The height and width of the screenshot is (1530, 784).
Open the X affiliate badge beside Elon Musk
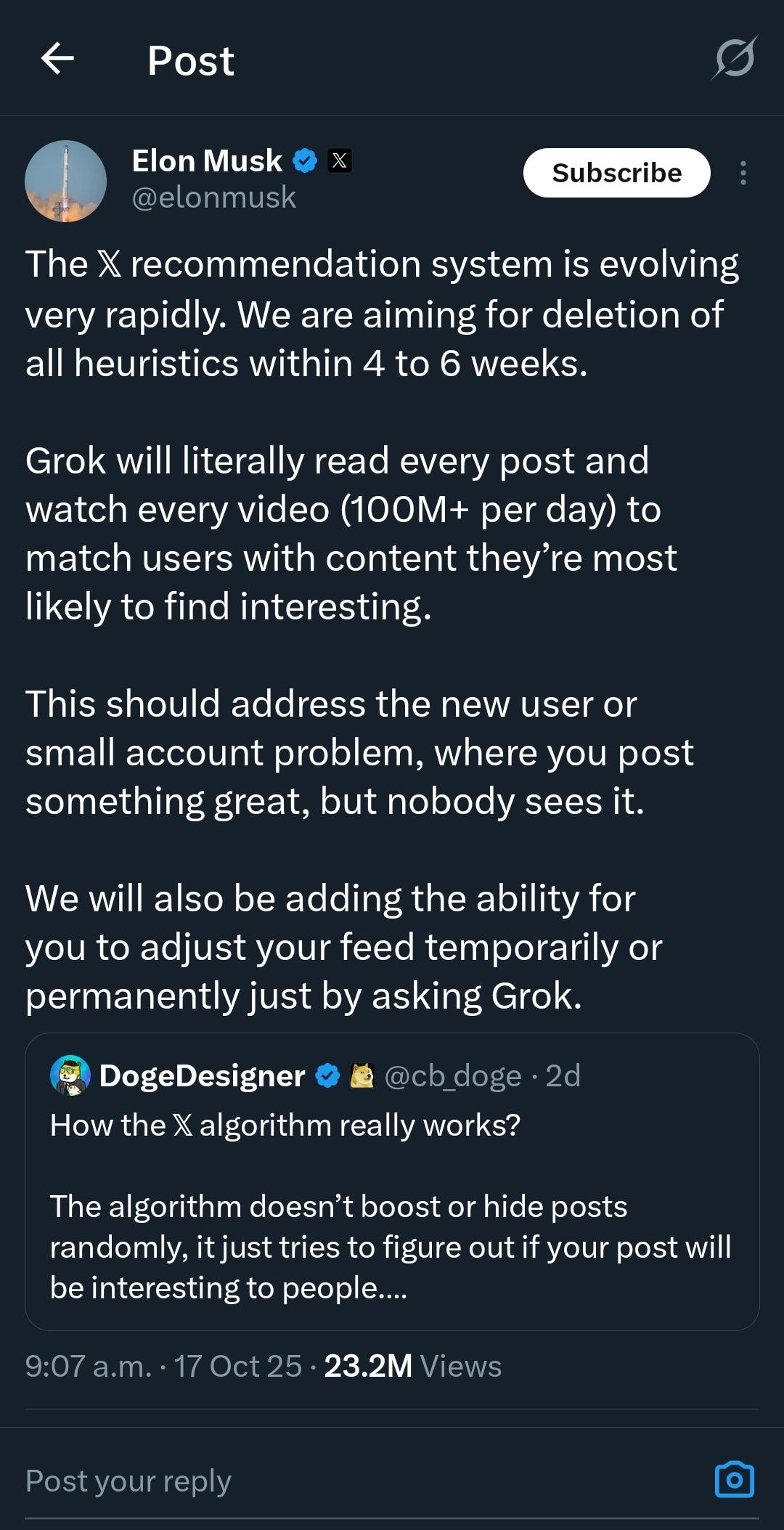click(339, 160)
